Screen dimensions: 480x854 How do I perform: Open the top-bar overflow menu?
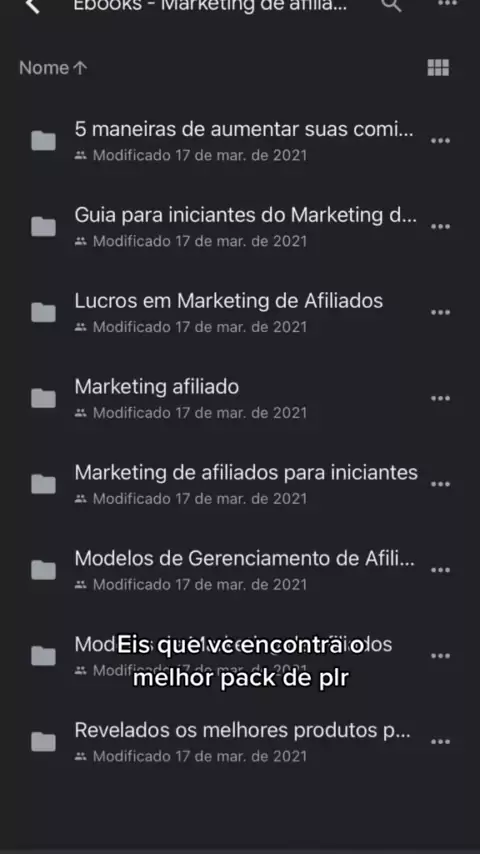coord(447,4)
